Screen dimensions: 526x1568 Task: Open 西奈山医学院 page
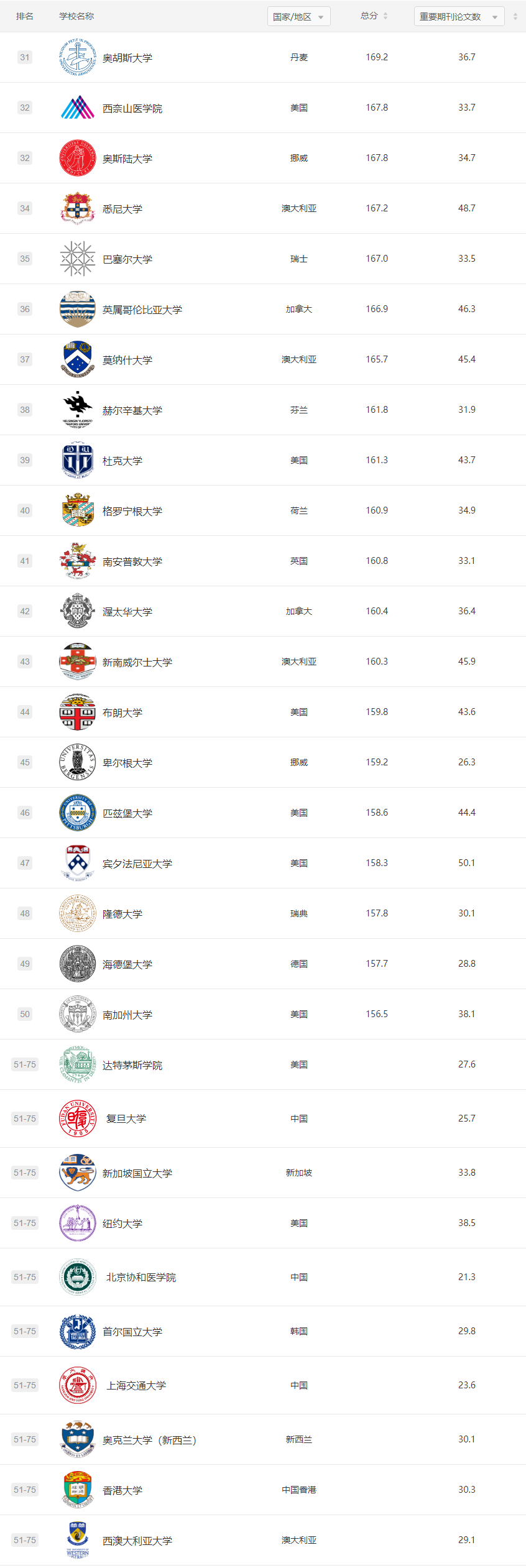click(x=132, y=108)
